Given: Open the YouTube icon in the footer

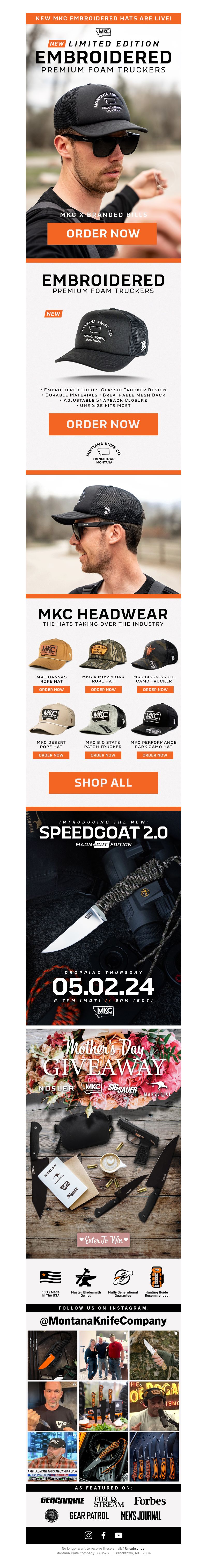Looking at the screenshot, I should (119, 1535).
